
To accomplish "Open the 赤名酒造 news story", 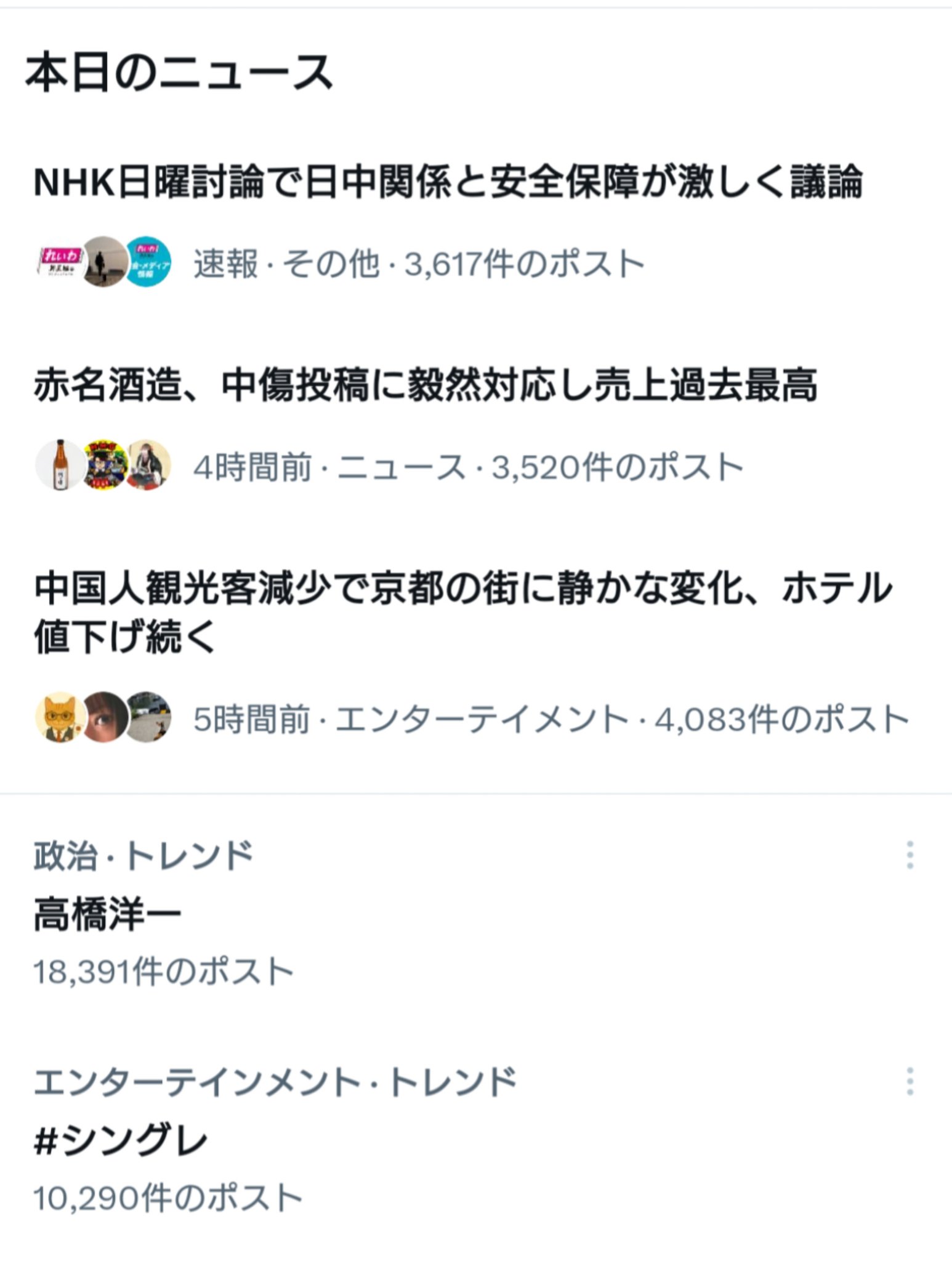I will [x=426, y=386].
